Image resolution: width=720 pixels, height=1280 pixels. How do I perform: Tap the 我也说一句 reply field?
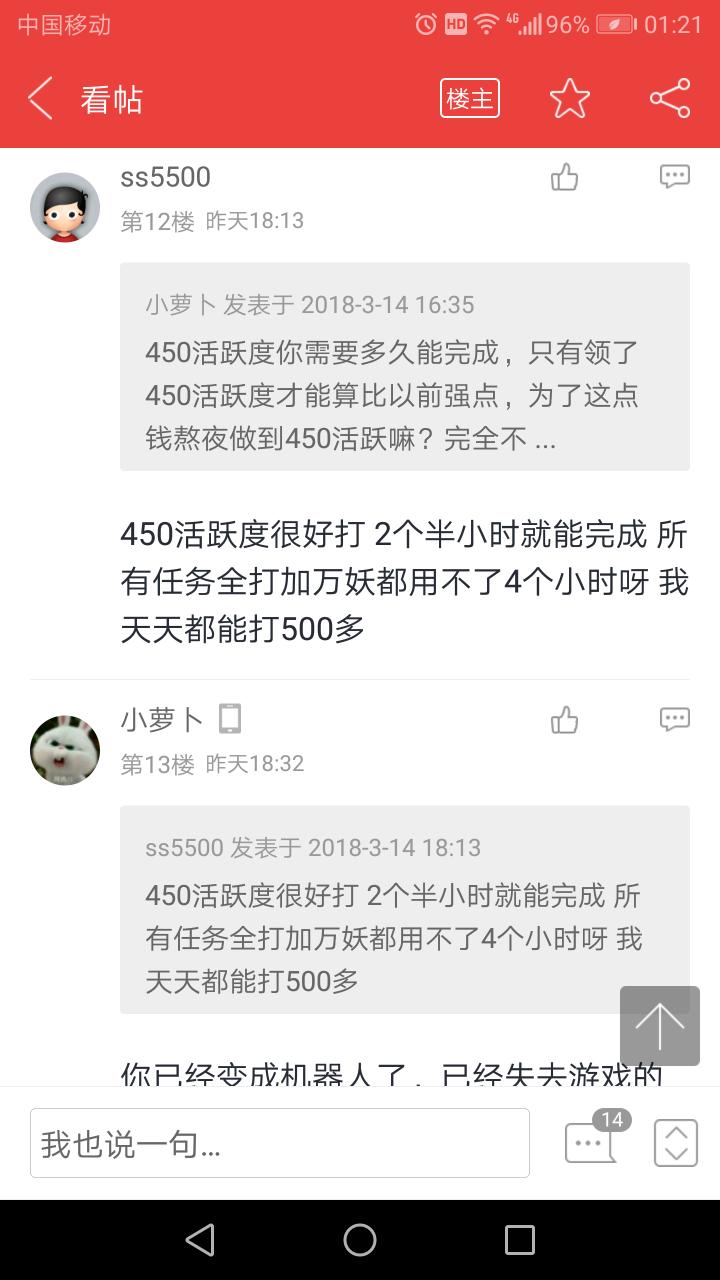point(280,1143)
